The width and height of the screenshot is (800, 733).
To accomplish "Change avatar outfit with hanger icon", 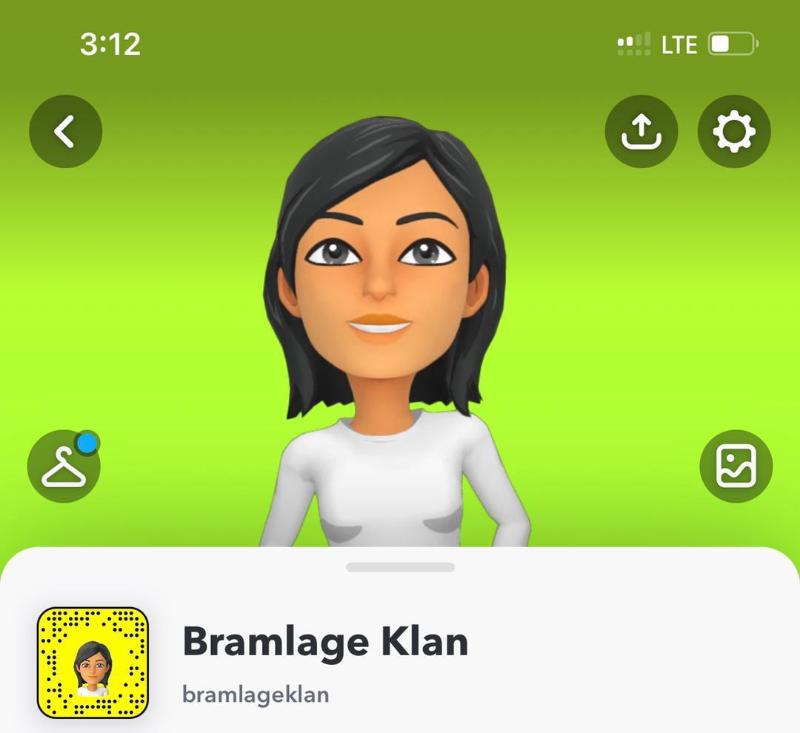I will pos(65,466).
